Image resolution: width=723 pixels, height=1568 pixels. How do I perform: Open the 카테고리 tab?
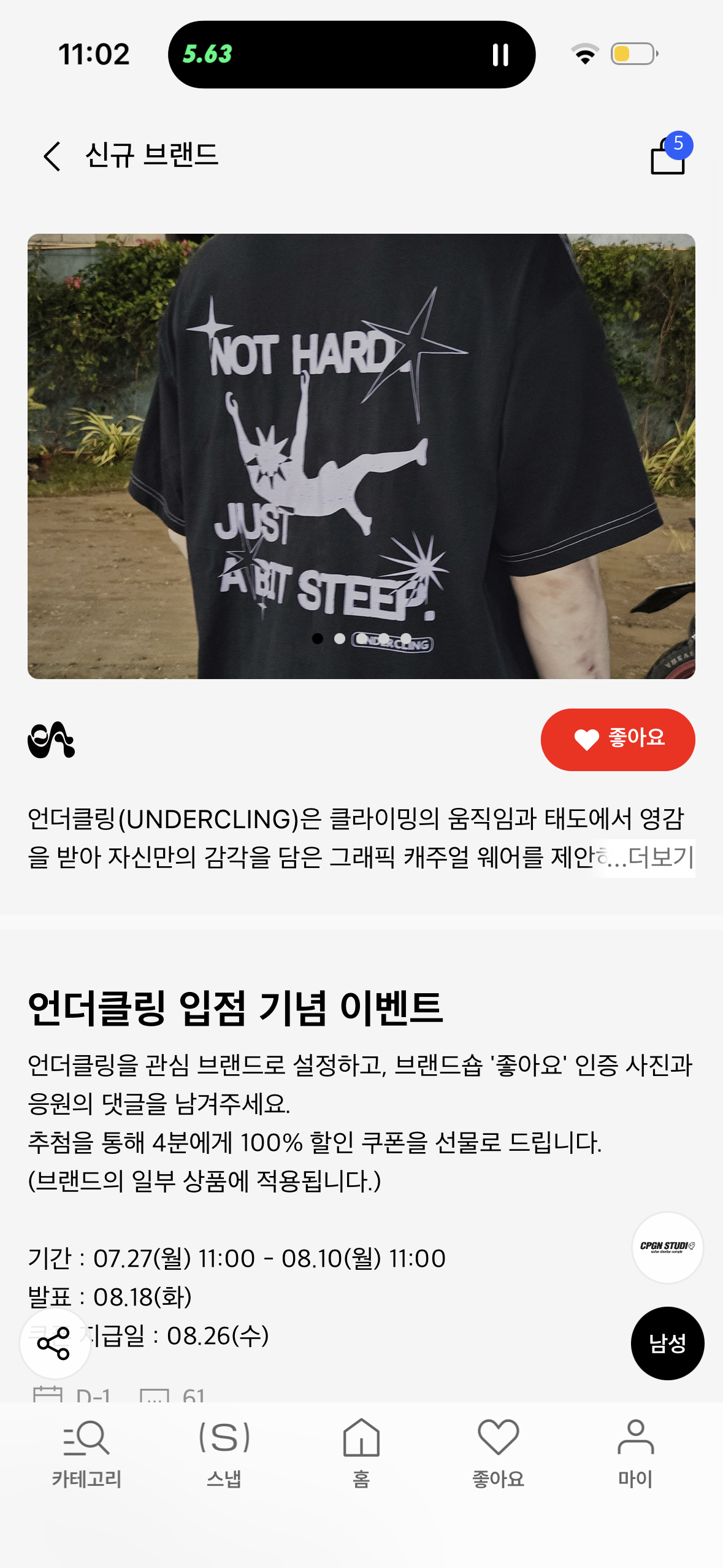(86, 1454)
